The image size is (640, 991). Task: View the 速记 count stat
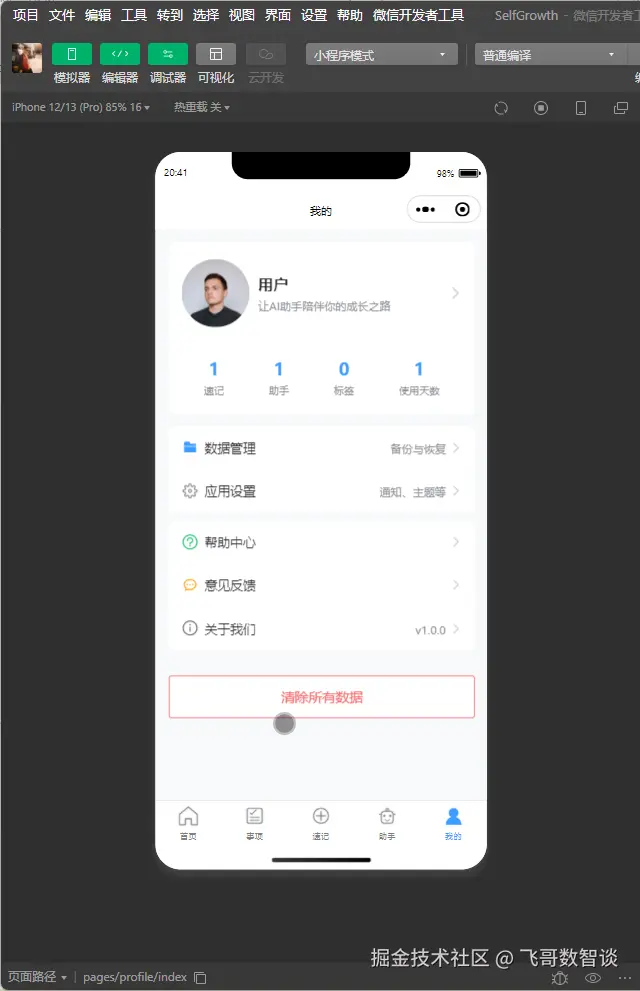click(x=213, y=378)
